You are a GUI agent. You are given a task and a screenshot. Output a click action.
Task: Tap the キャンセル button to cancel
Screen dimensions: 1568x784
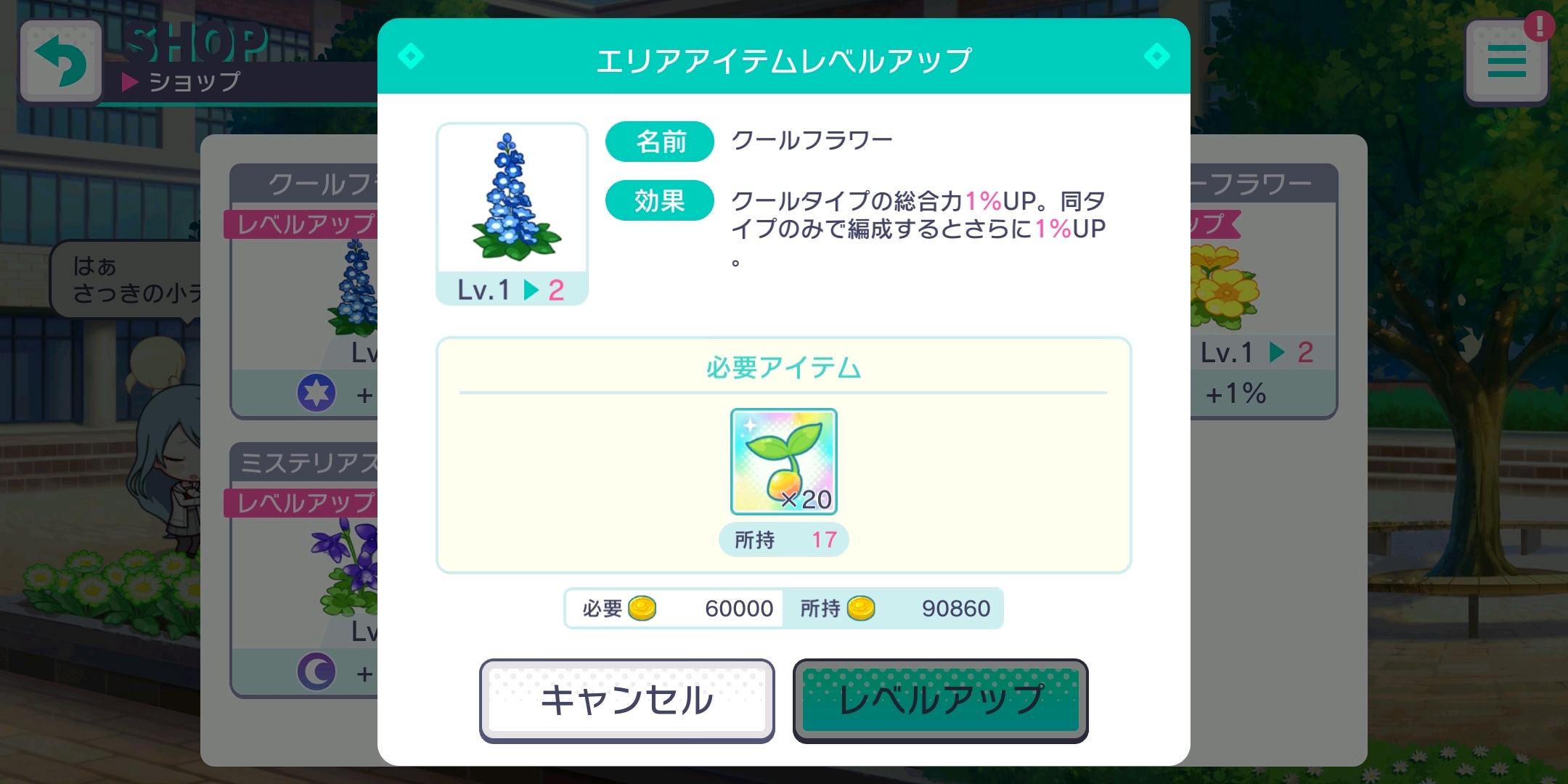tap(626, 701)
